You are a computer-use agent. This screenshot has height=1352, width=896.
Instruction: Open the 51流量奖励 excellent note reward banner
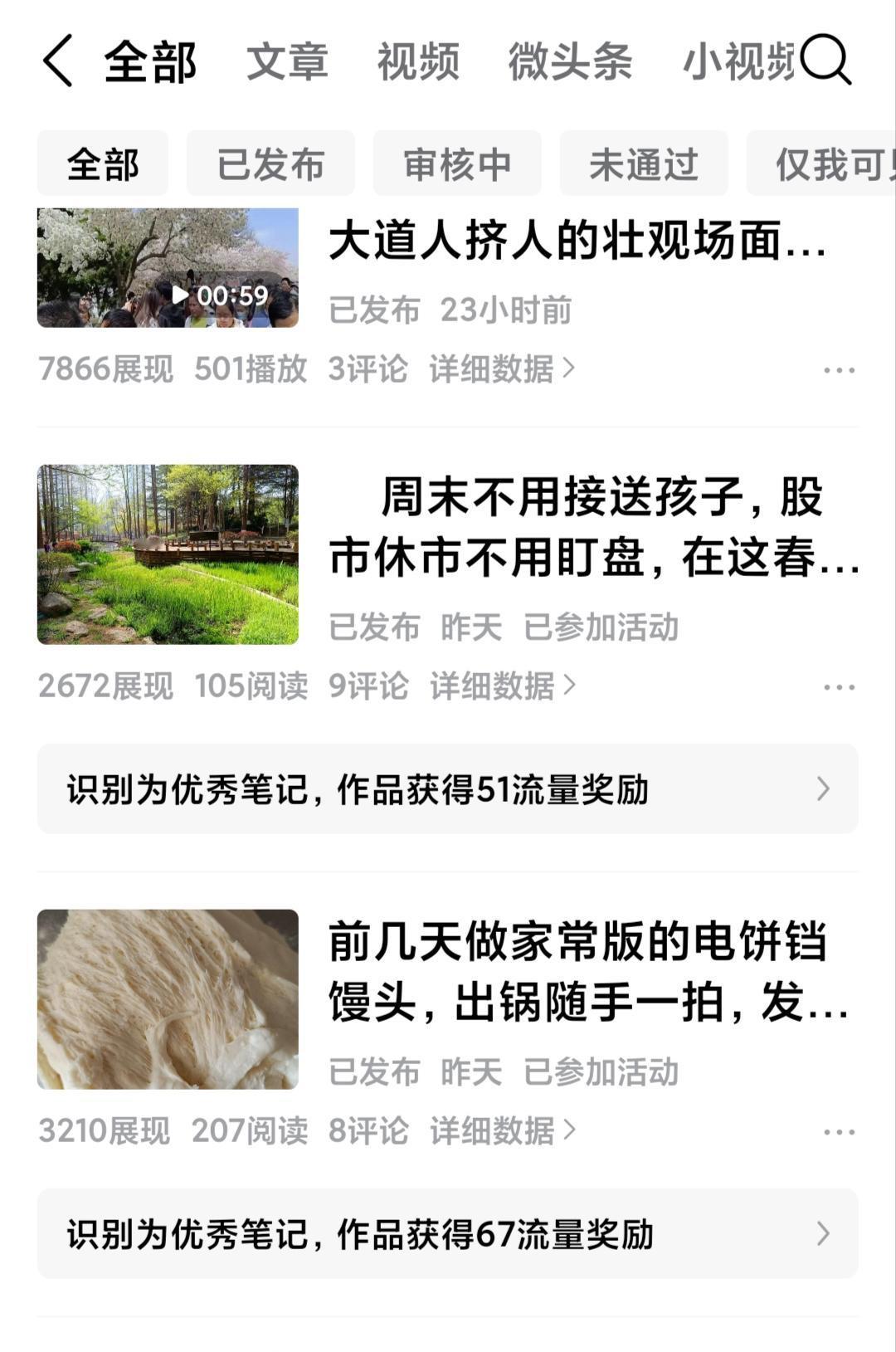(x=448, y=788)
